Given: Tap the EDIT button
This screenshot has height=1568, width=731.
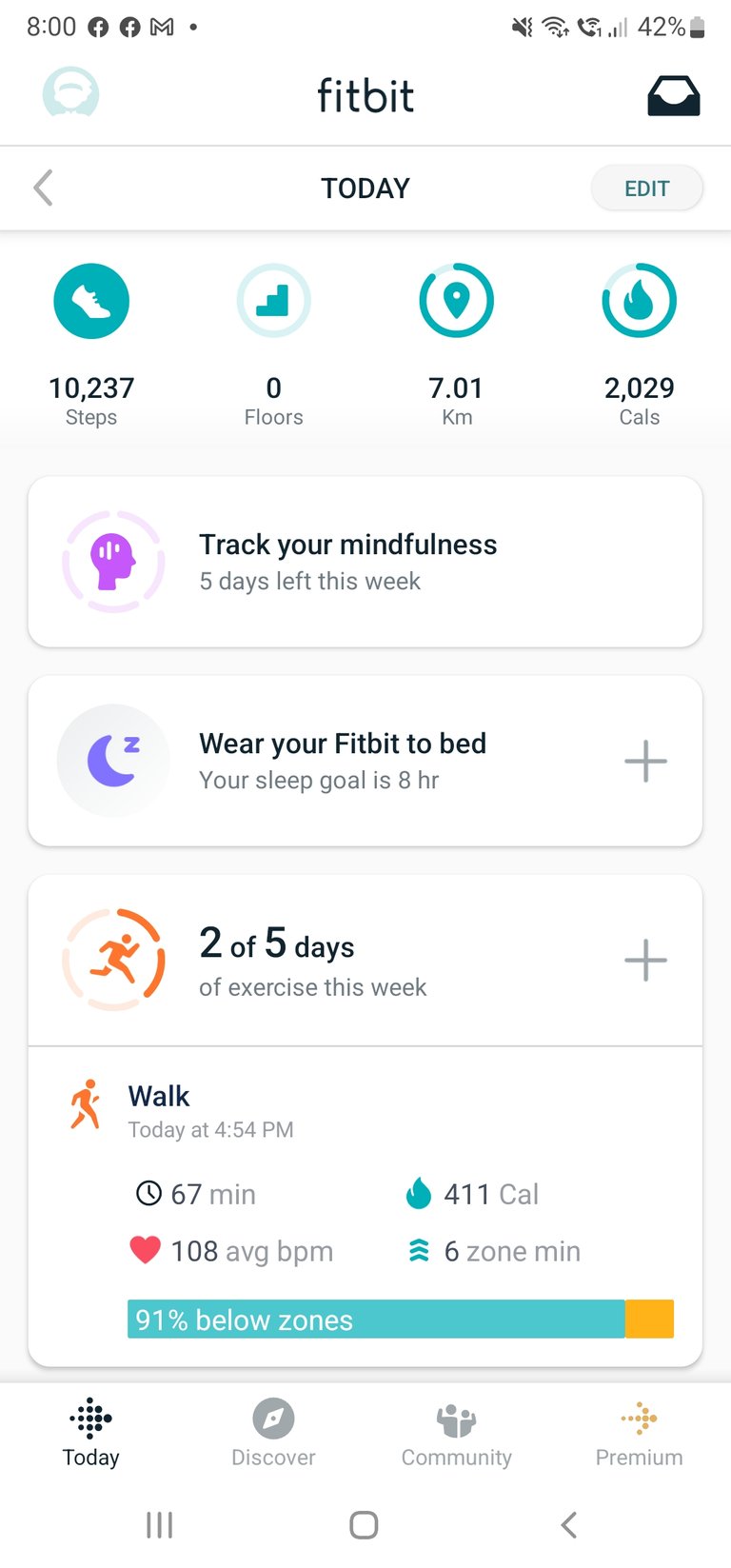Looking at the screenshot, I should pyautogui.click(x=646, y=189).
